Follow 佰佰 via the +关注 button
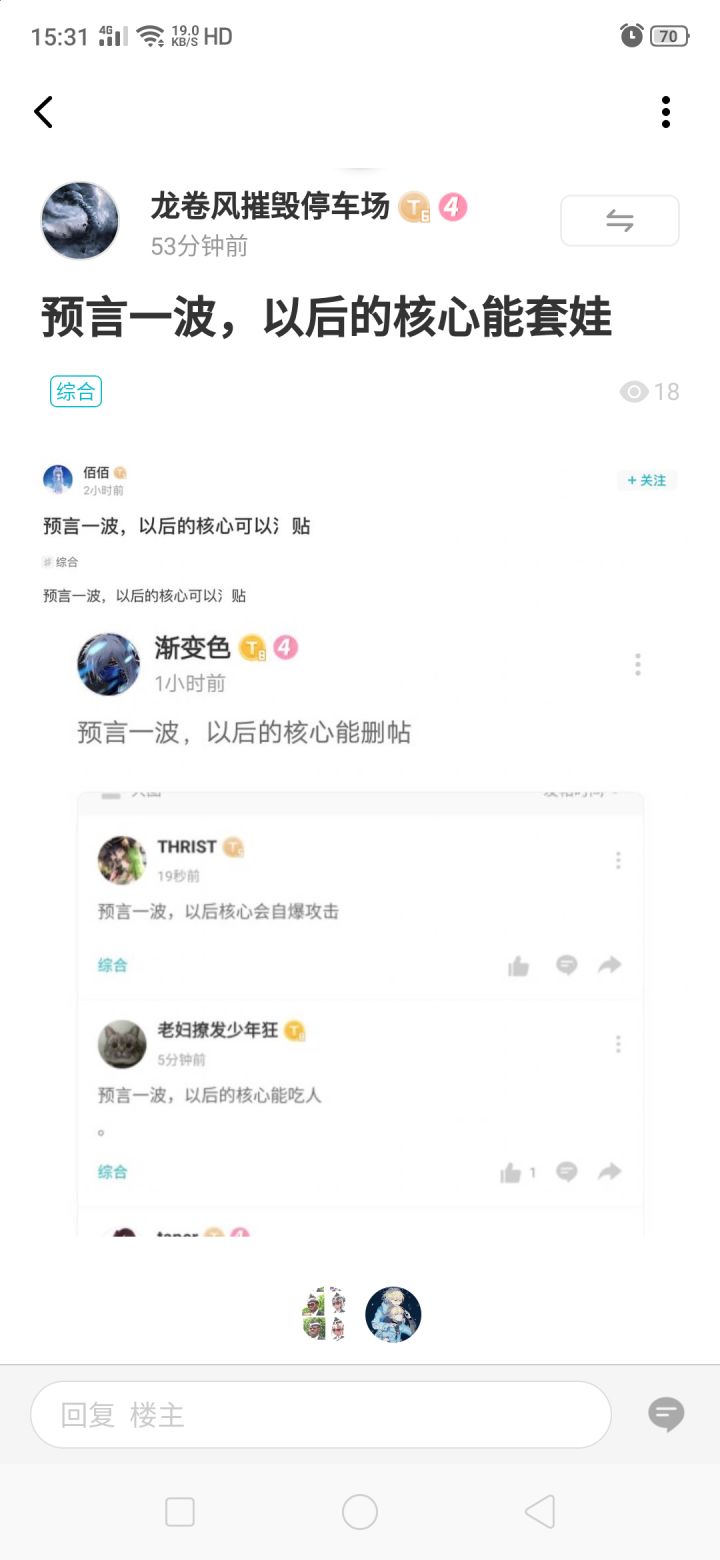This screenshot has width=720, height=1560. point(647,480)
